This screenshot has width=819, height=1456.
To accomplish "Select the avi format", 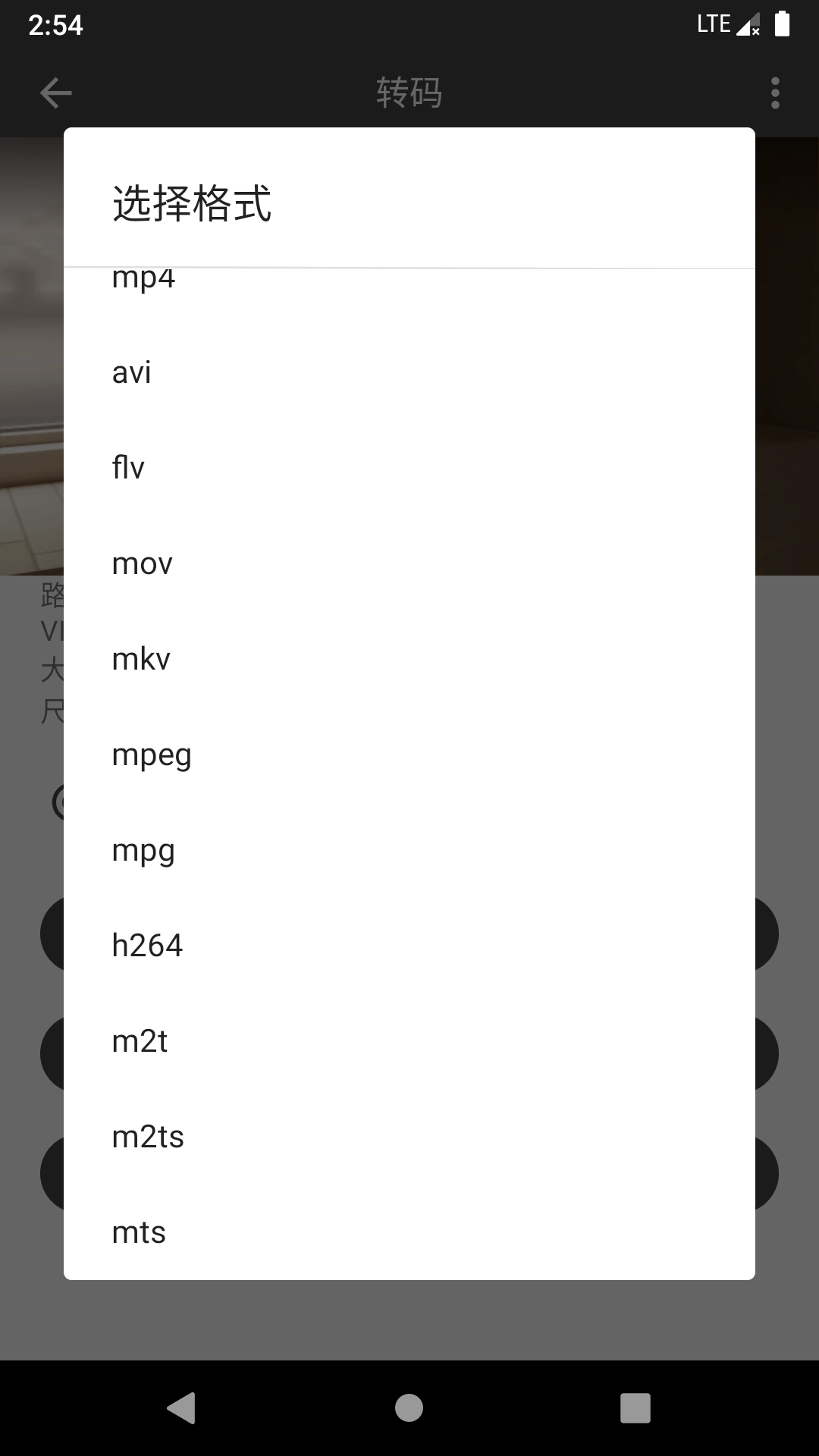I will point(409,372).
